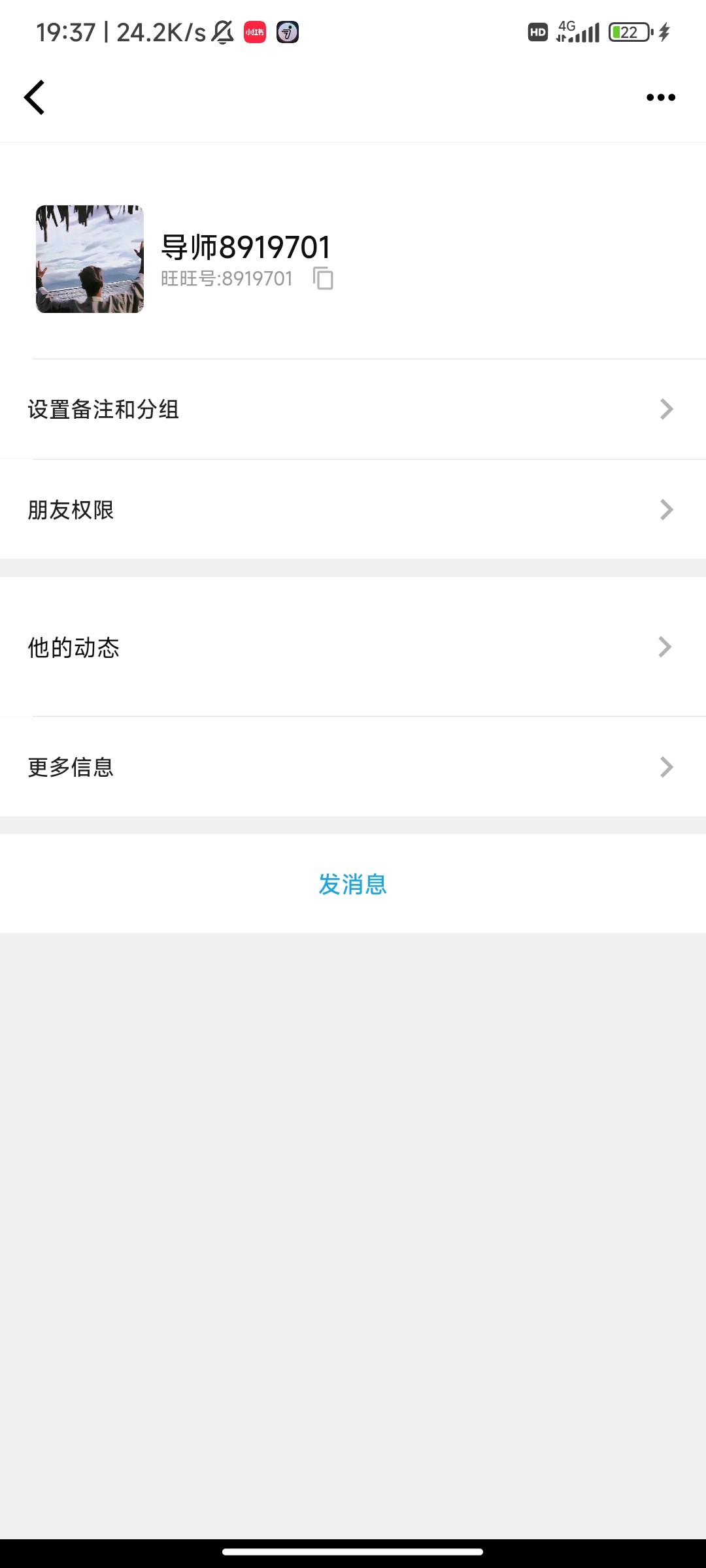
Task: Open 朋友权限 row
Action: pos(353,510)
